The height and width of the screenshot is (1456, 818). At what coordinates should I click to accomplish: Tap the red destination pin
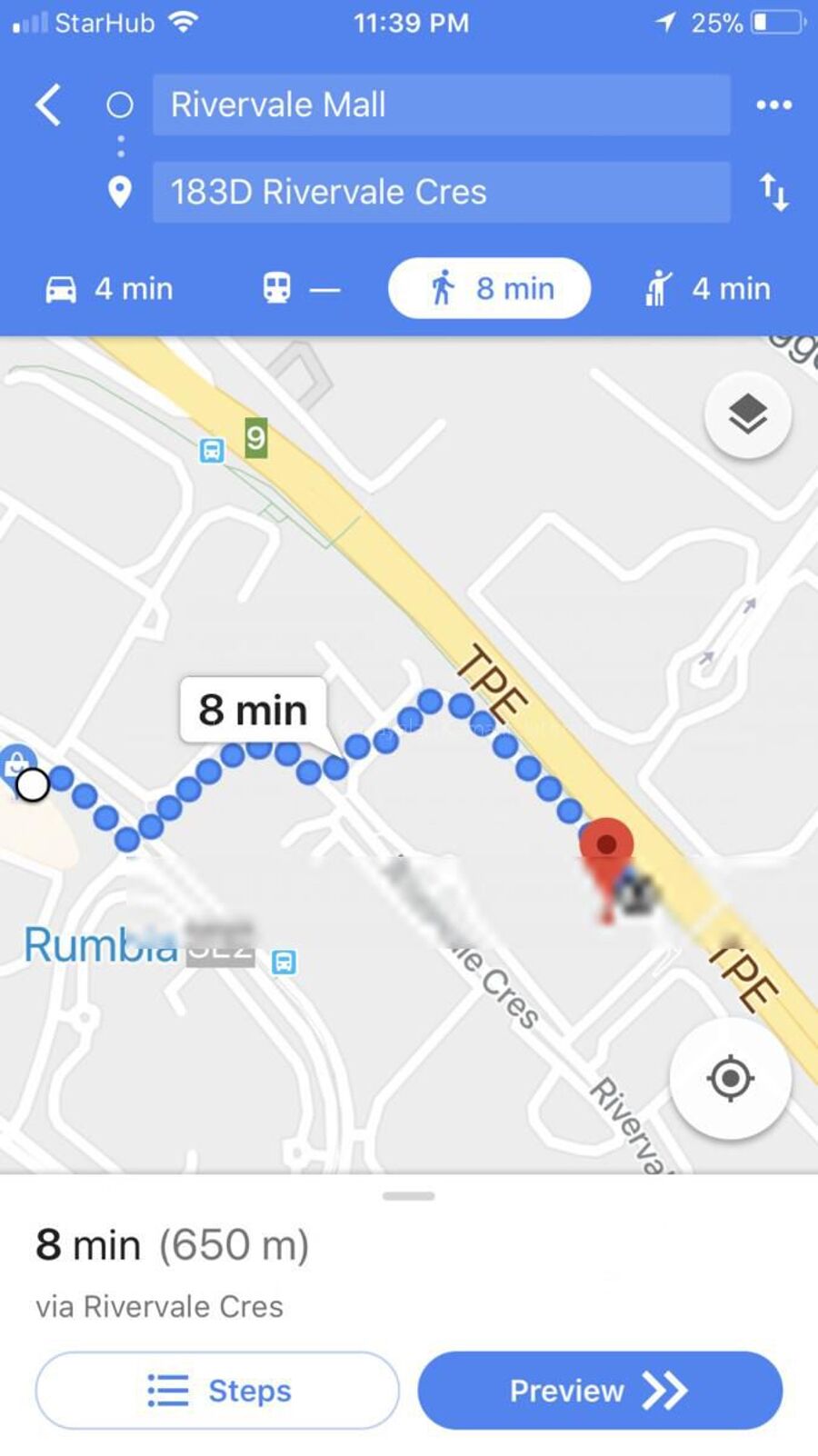pyautogui.click(x=606, y=845)
